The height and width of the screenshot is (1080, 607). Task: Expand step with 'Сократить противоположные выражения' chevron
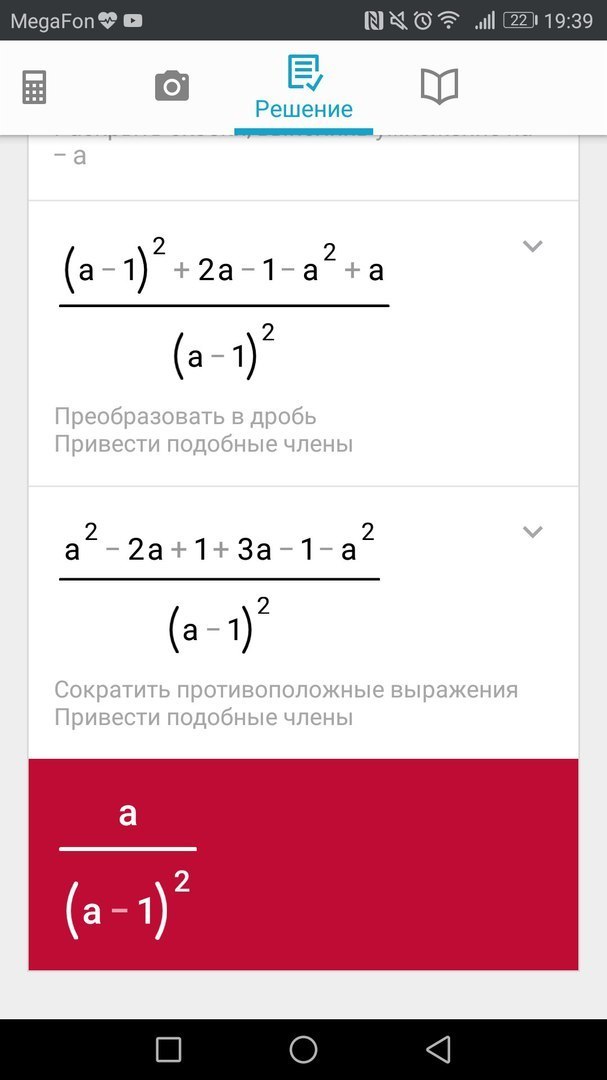(x=533, y=532)
